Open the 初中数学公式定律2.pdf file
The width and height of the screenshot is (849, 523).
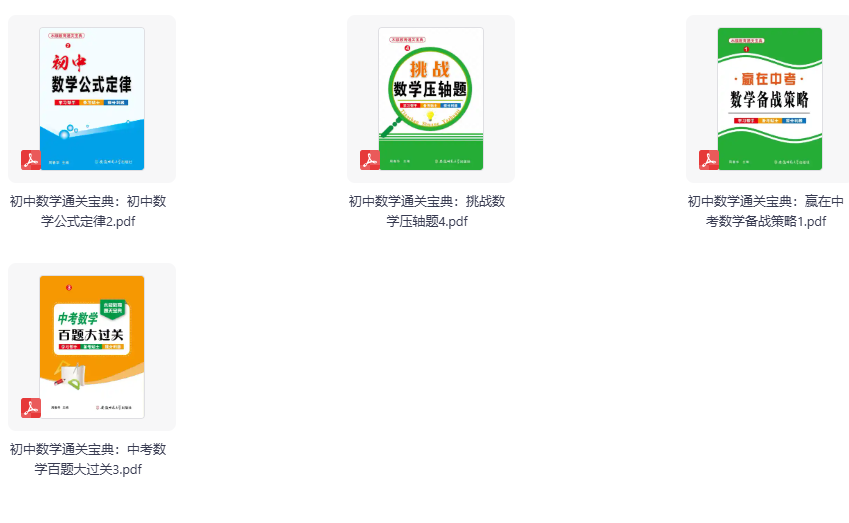[x=92, y=99]
